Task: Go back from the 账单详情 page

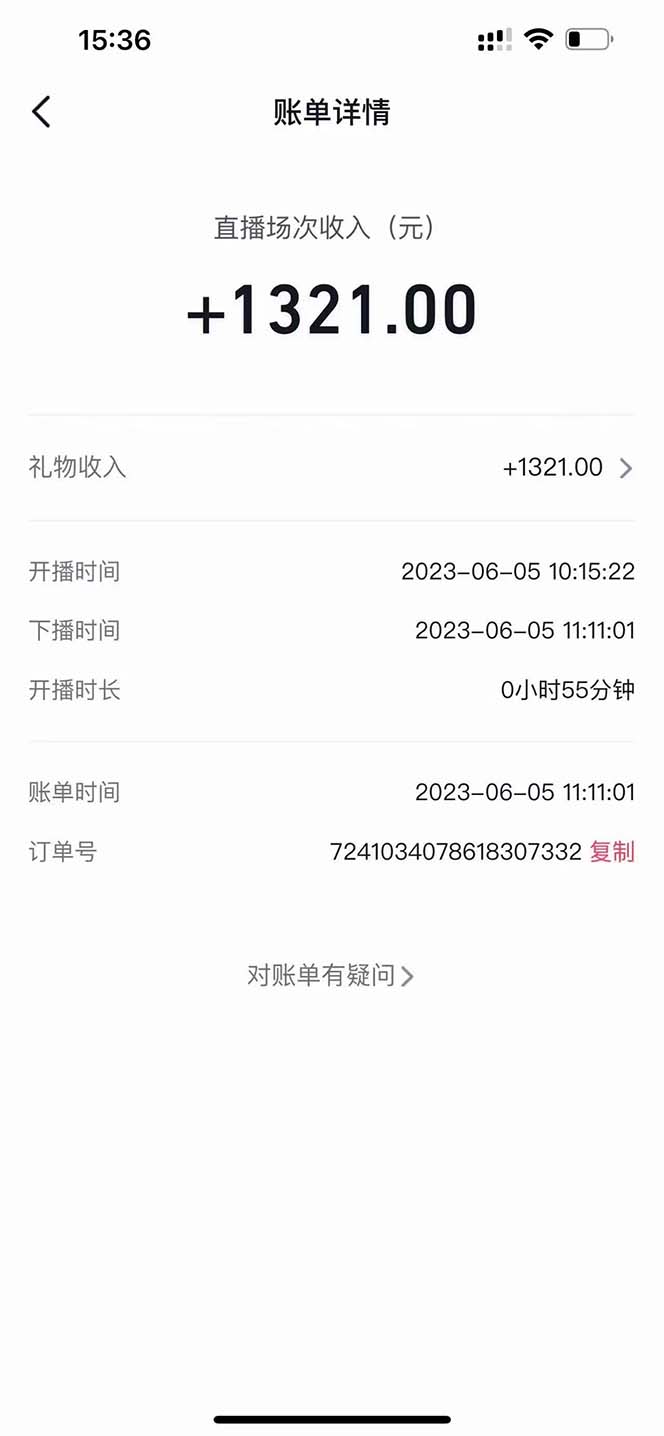Action: [41, 112]
